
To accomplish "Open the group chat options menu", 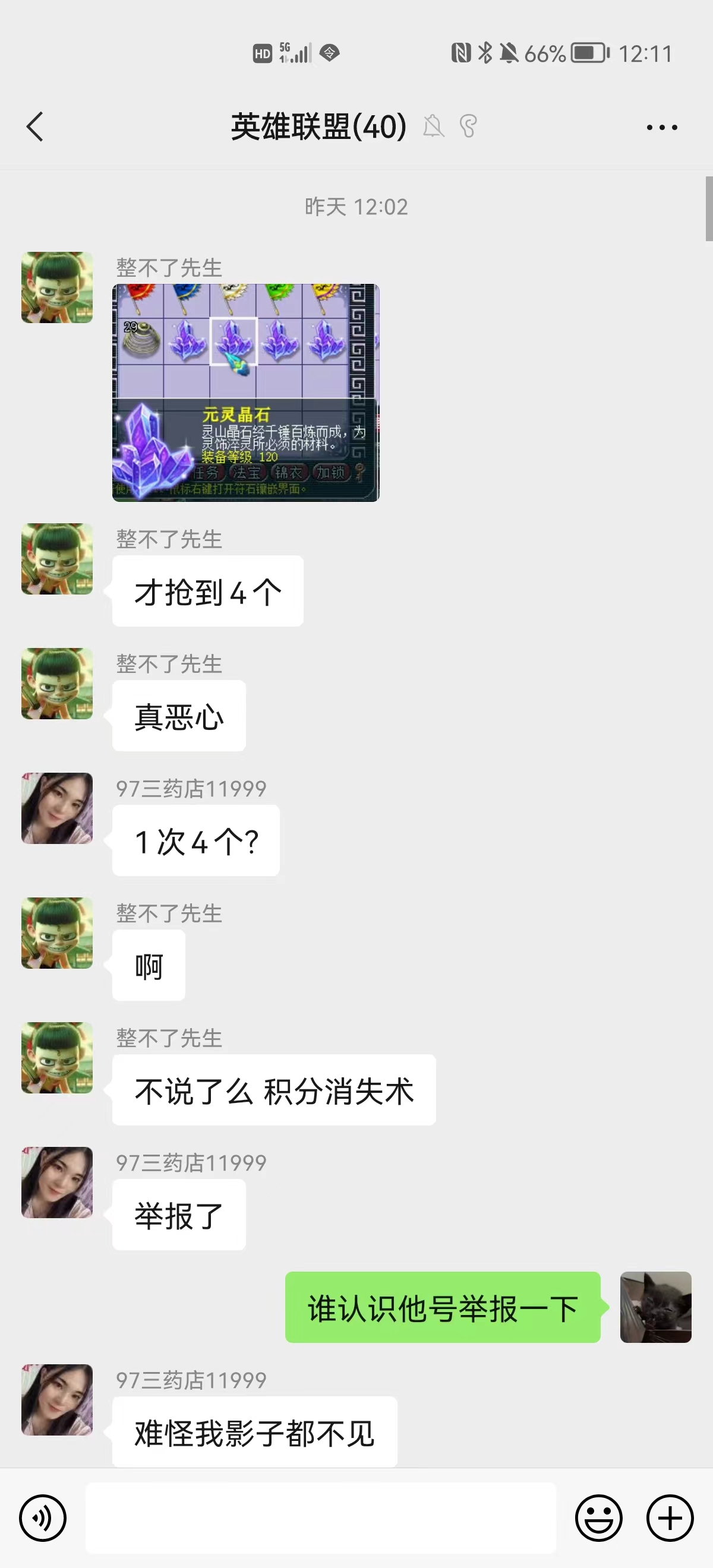I will point(662,127).
